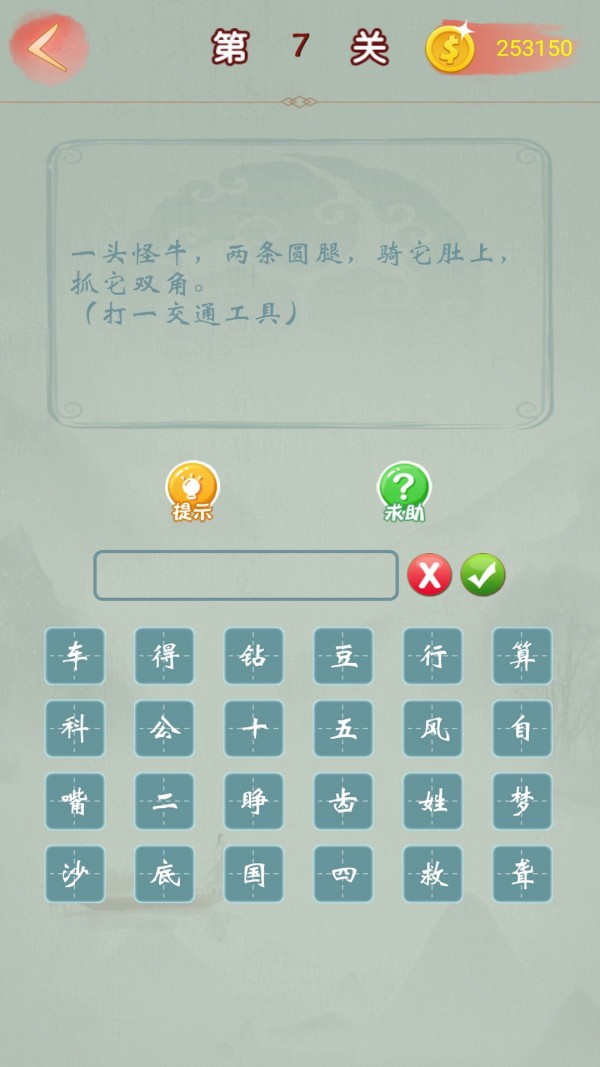Pick the 嘴 tile
This screenshot has height=1067, width=600.
pyautogui.click(x=75, y=801)
